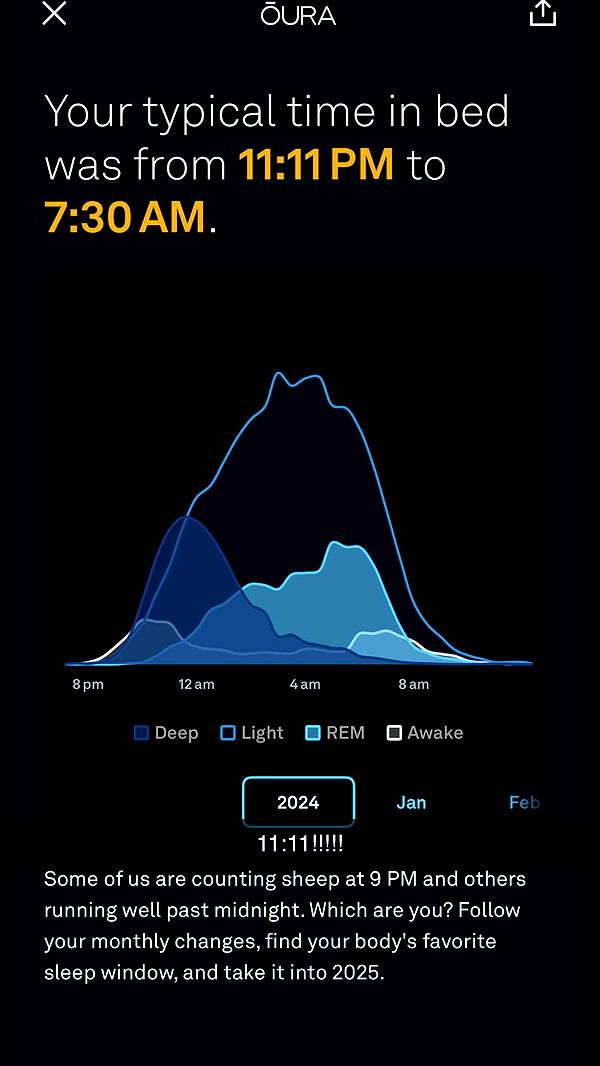Share this time in bed report
Image resolution: width=600 pixels, height=1066 pixels.
542,13
